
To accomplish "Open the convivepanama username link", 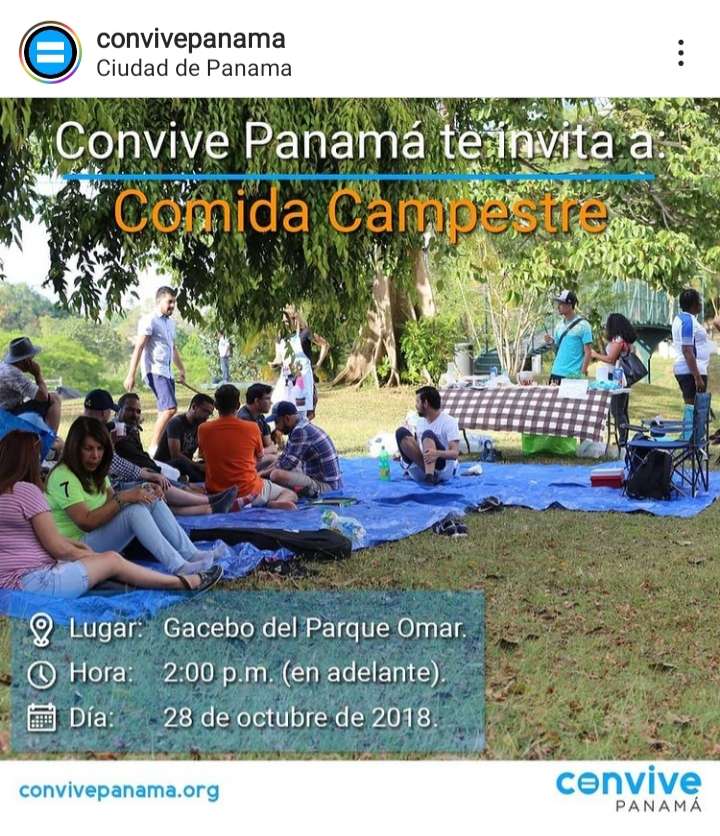I will [x=190, y=39].
